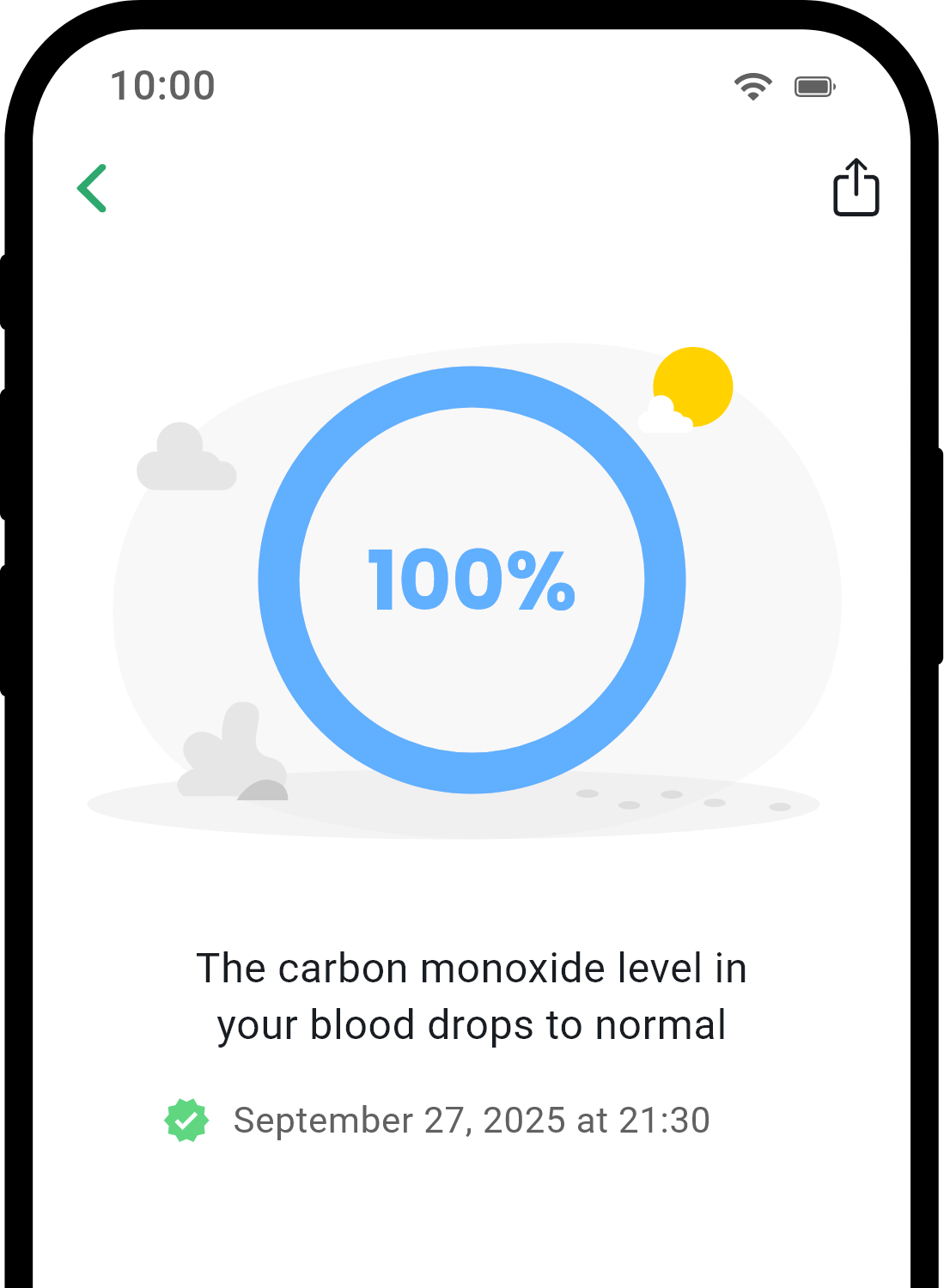Viewport: 944px width, 1288px height.
Task: Tap the 10:00 clock in status bar
Action: [163, 85]
